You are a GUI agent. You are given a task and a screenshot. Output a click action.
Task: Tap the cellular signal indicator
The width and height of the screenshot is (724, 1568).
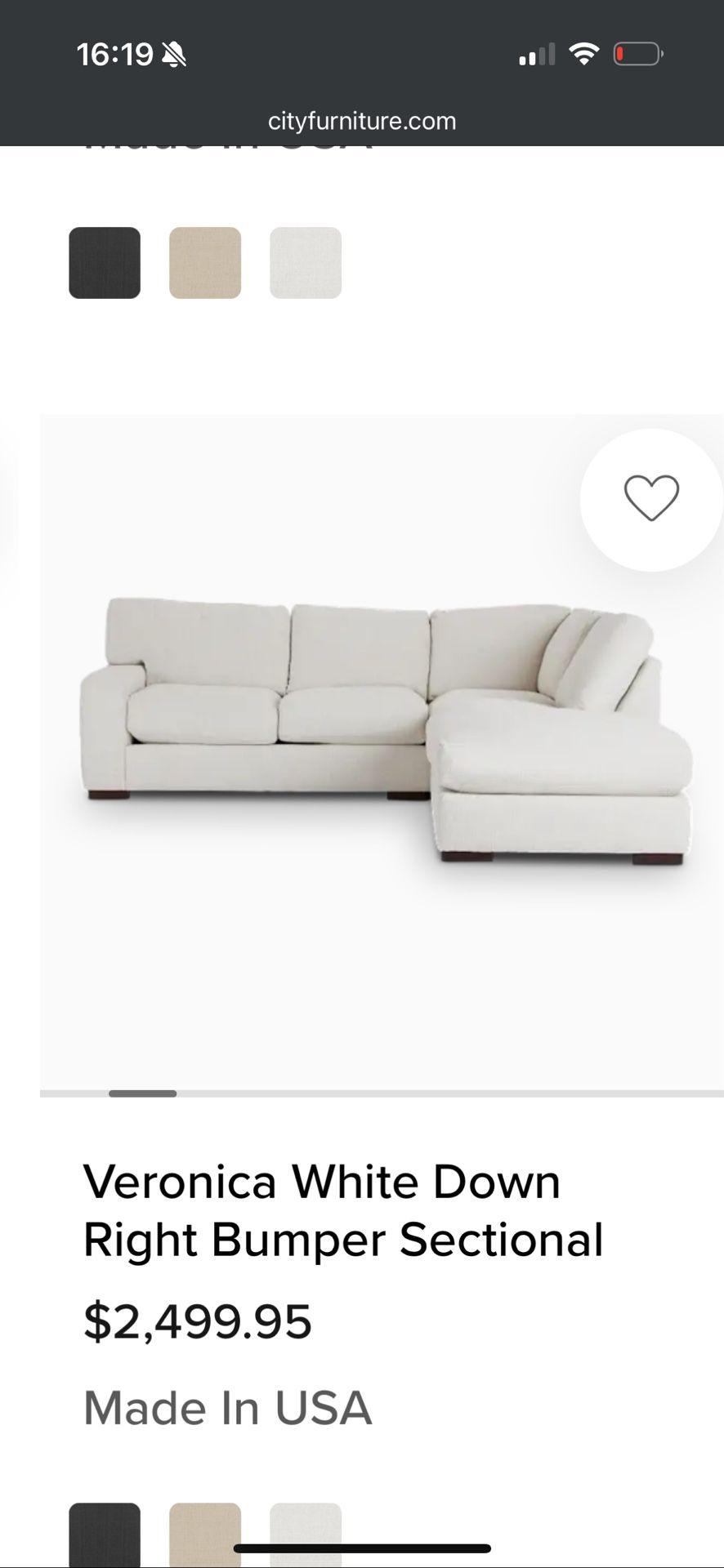537,53
